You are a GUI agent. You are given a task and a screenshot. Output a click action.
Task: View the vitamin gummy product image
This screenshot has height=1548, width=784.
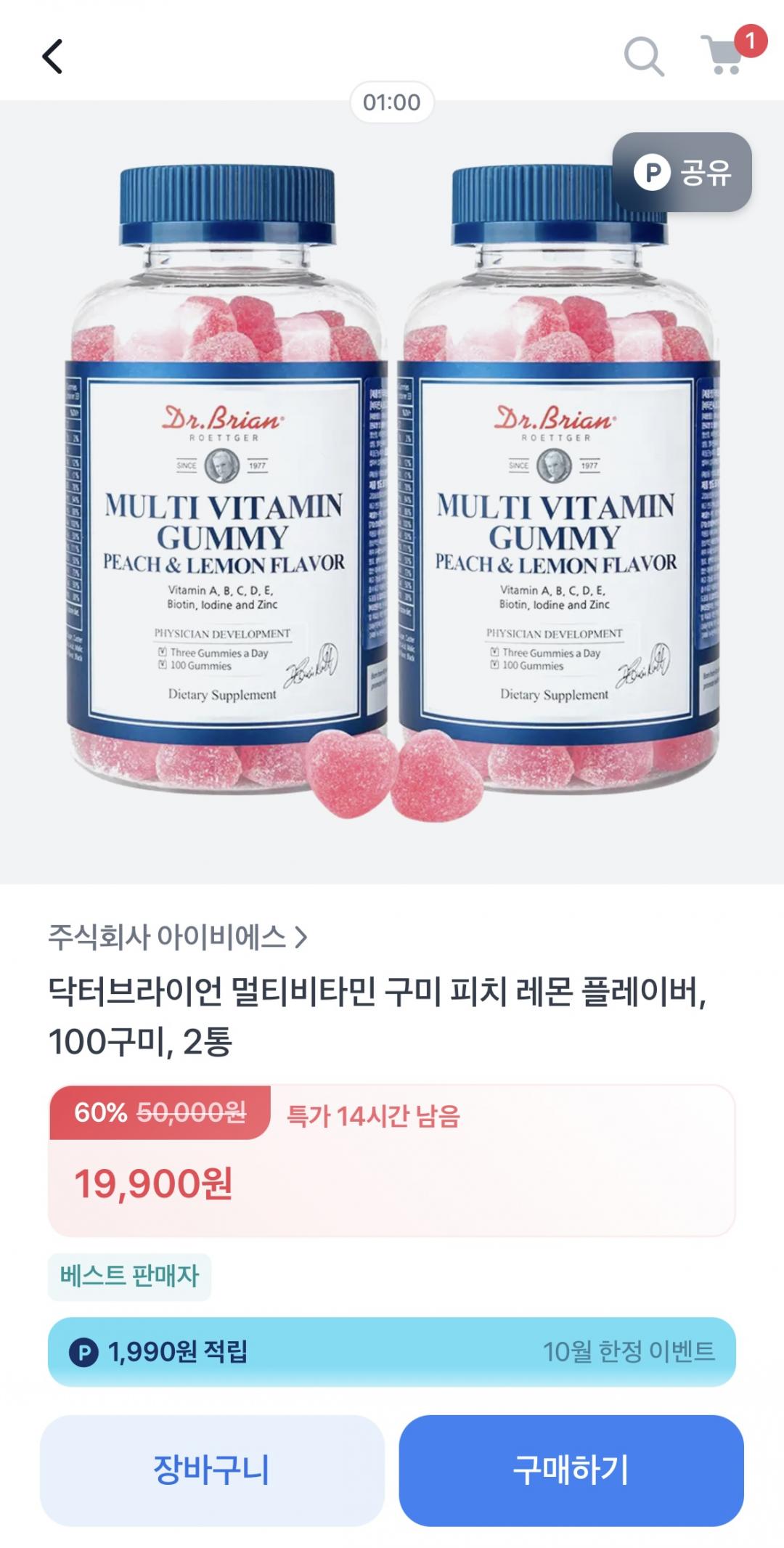(x=392, y=494)
